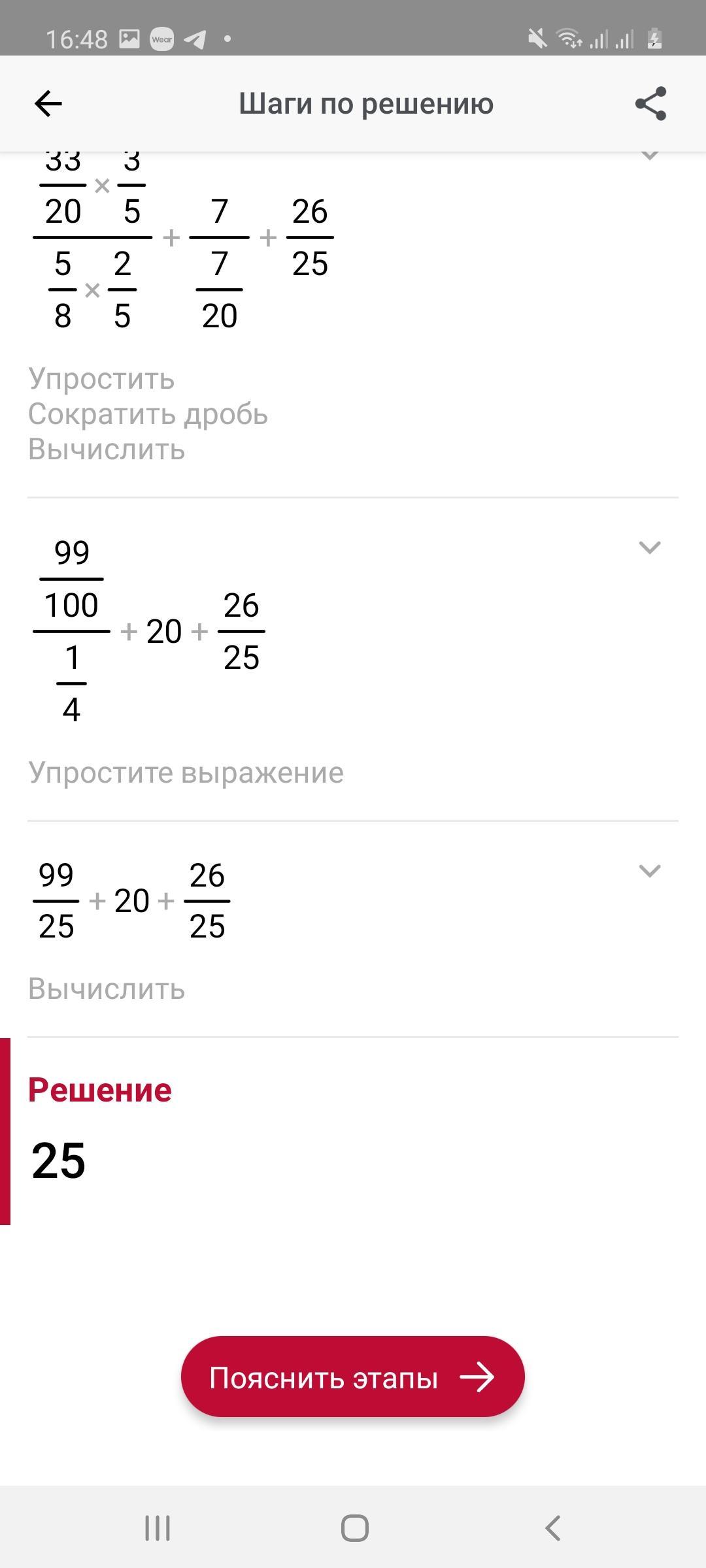Expand the step with 99/100 over 1/4
This screenshot has width=706, height=1568.
point(649,547)
